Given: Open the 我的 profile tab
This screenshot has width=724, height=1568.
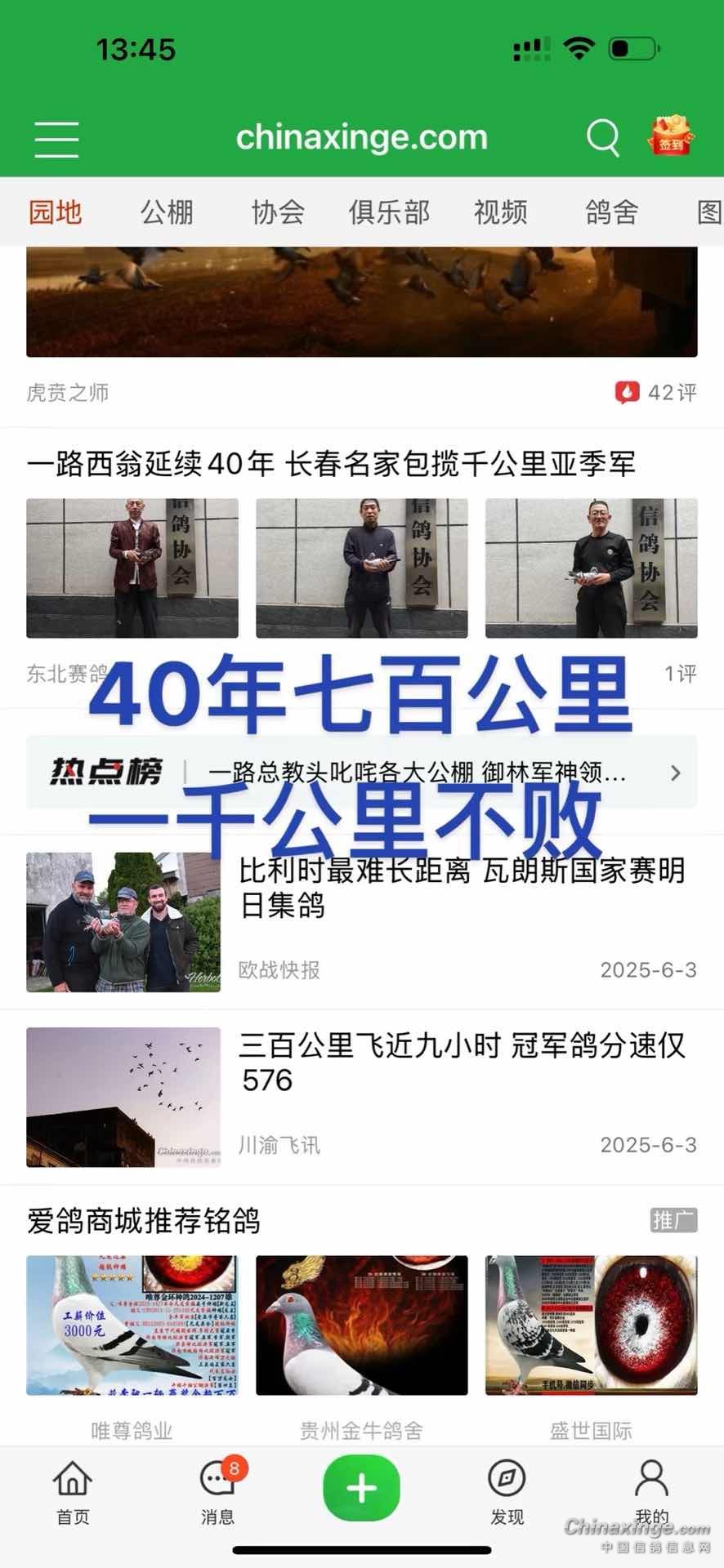Looking at the screenshot, I should point(651,1490).
